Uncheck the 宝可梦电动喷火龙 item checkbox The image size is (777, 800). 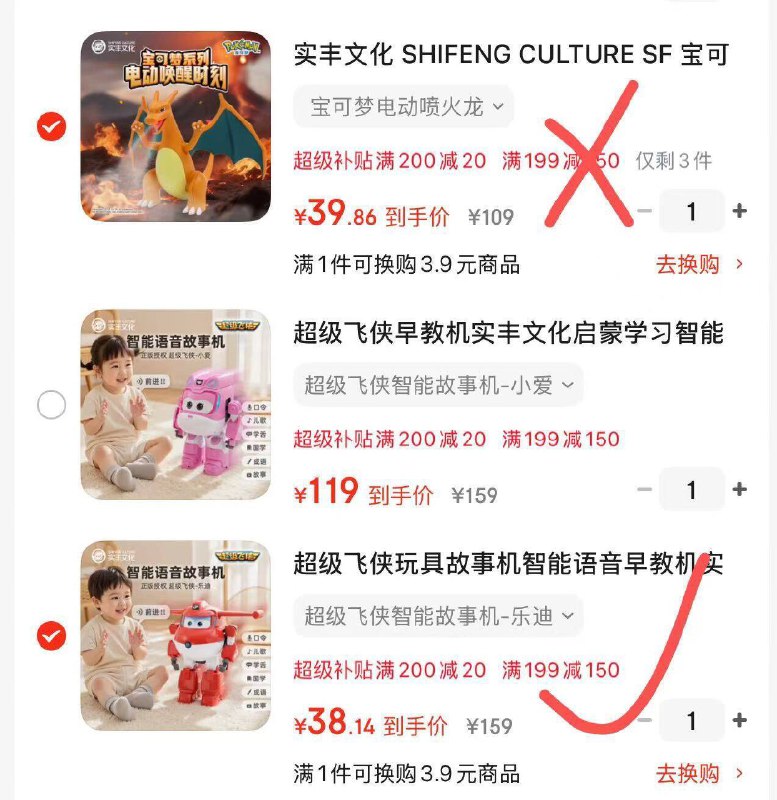(51, 127)
